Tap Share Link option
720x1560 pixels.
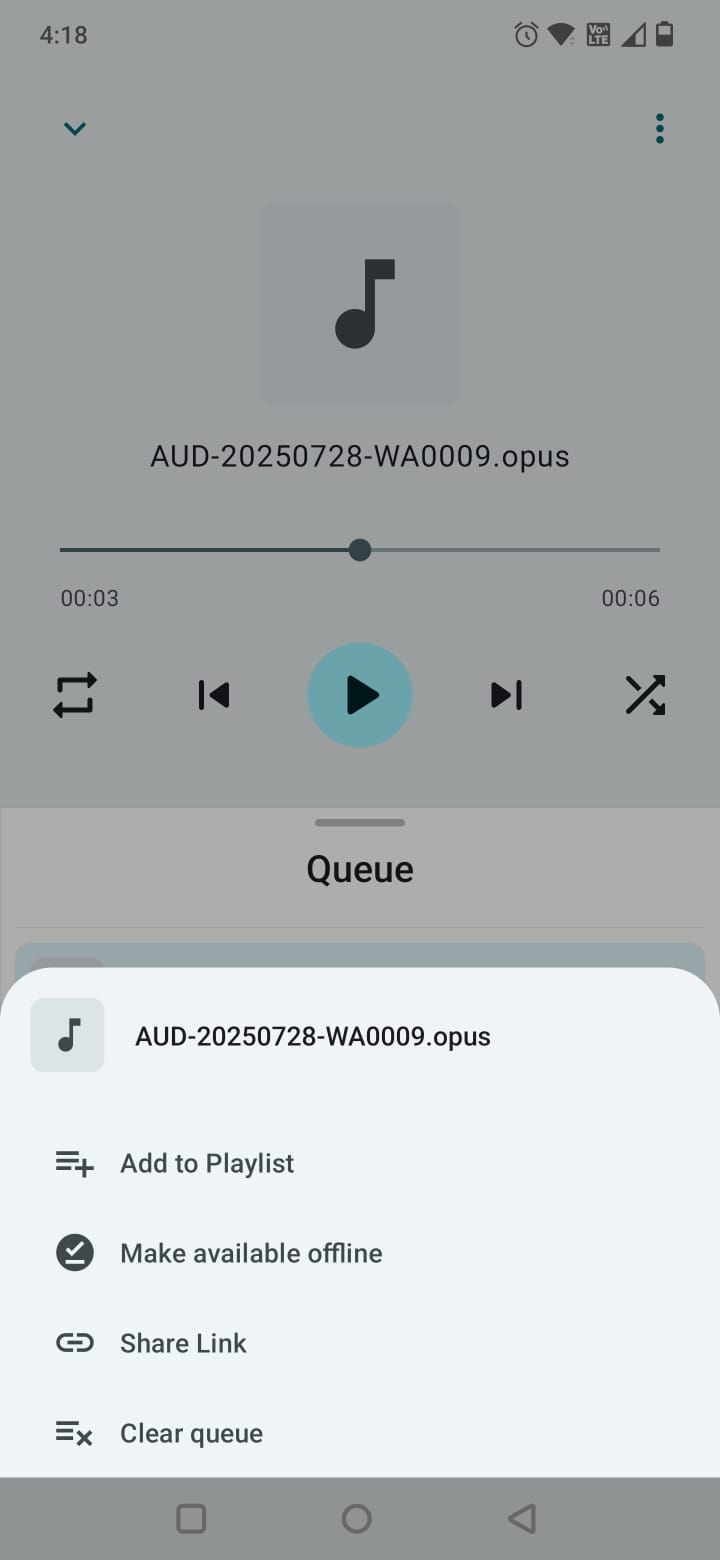click(183, 1343)
